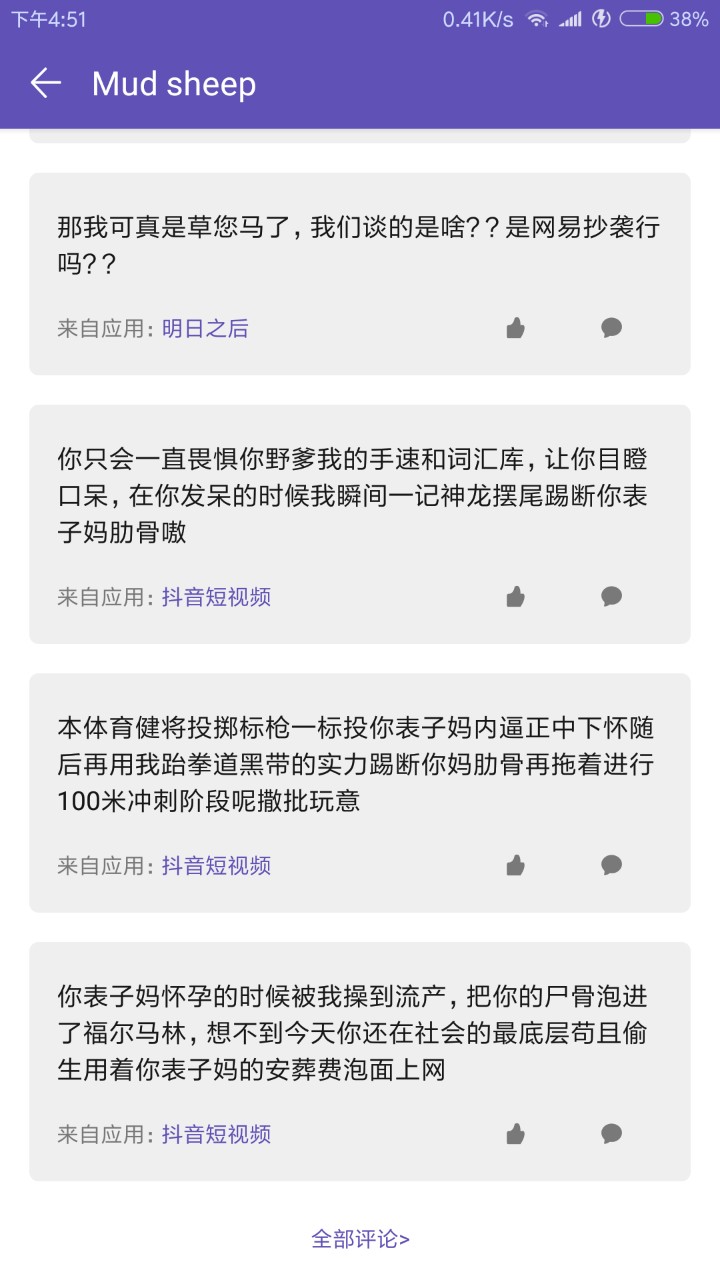Like the comment starting with 本体育健将
This screenshot has height=1280, width=720.
tap(515, 866)
